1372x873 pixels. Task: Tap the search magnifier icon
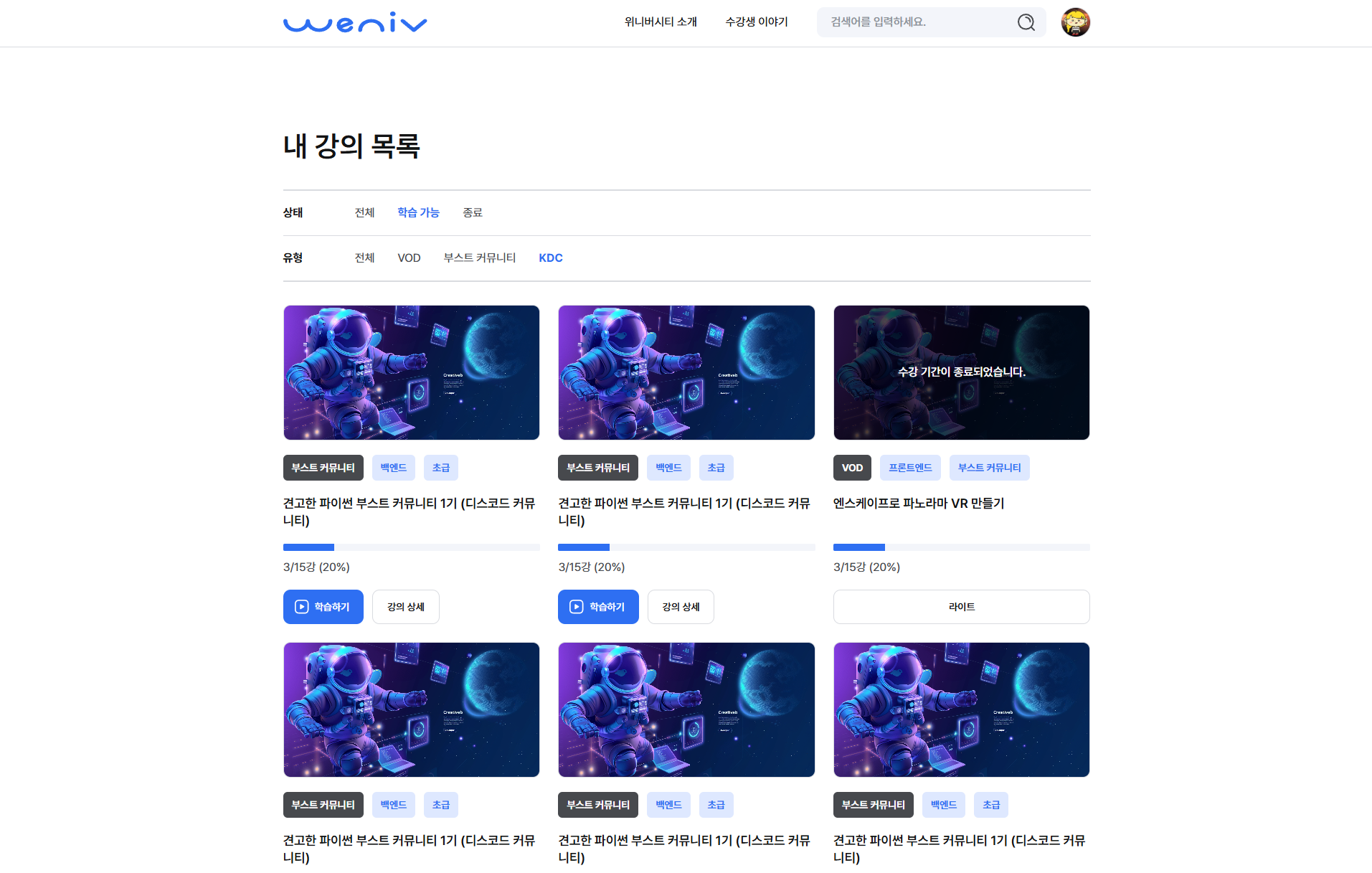(x=1026, y=22)
